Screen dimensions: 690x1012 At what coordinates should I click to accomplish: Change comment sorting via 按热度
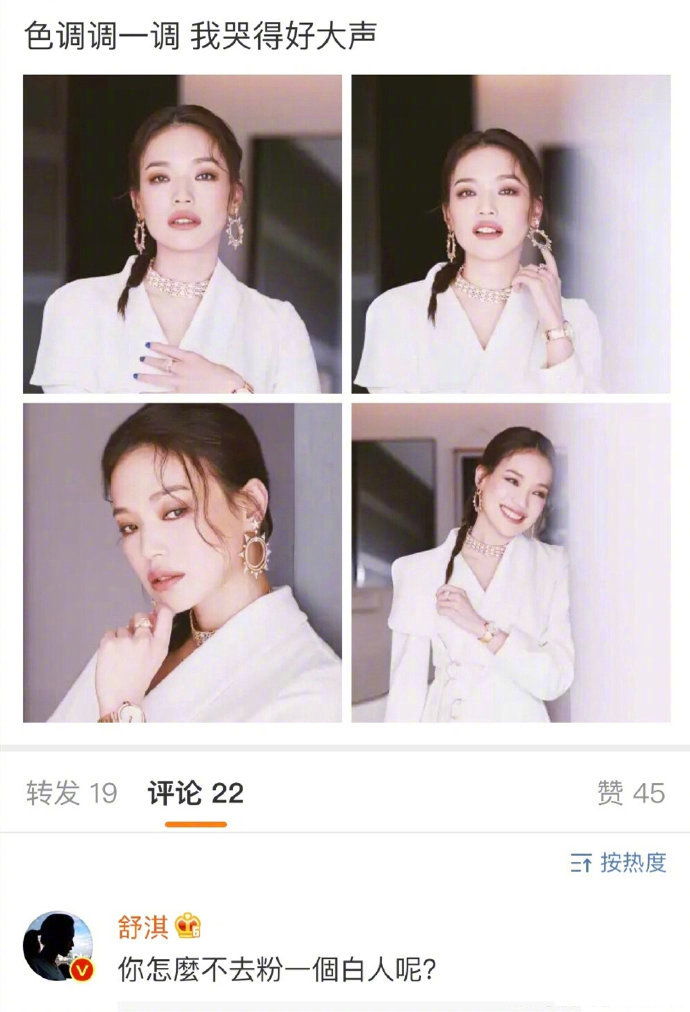618,863
